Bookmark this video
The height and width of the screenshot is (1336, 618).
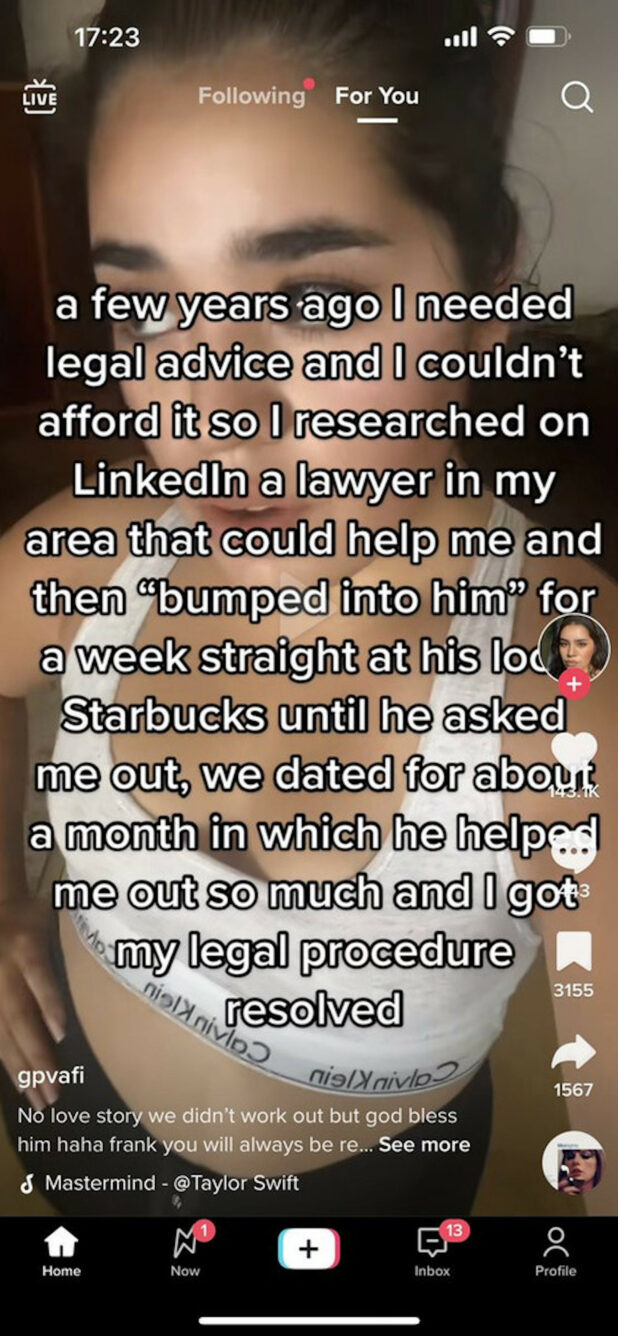[574, 952]
